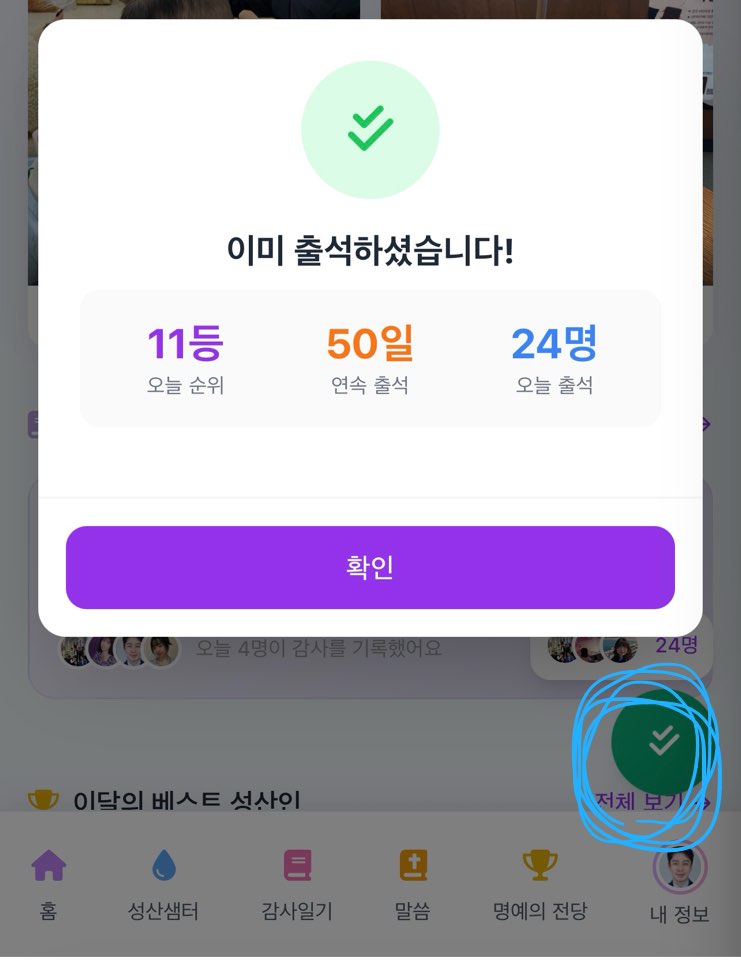This screenshot has width=741, height=960.
Task: Open the 내 정보 profile photo icon
Action: click(679, 866)
